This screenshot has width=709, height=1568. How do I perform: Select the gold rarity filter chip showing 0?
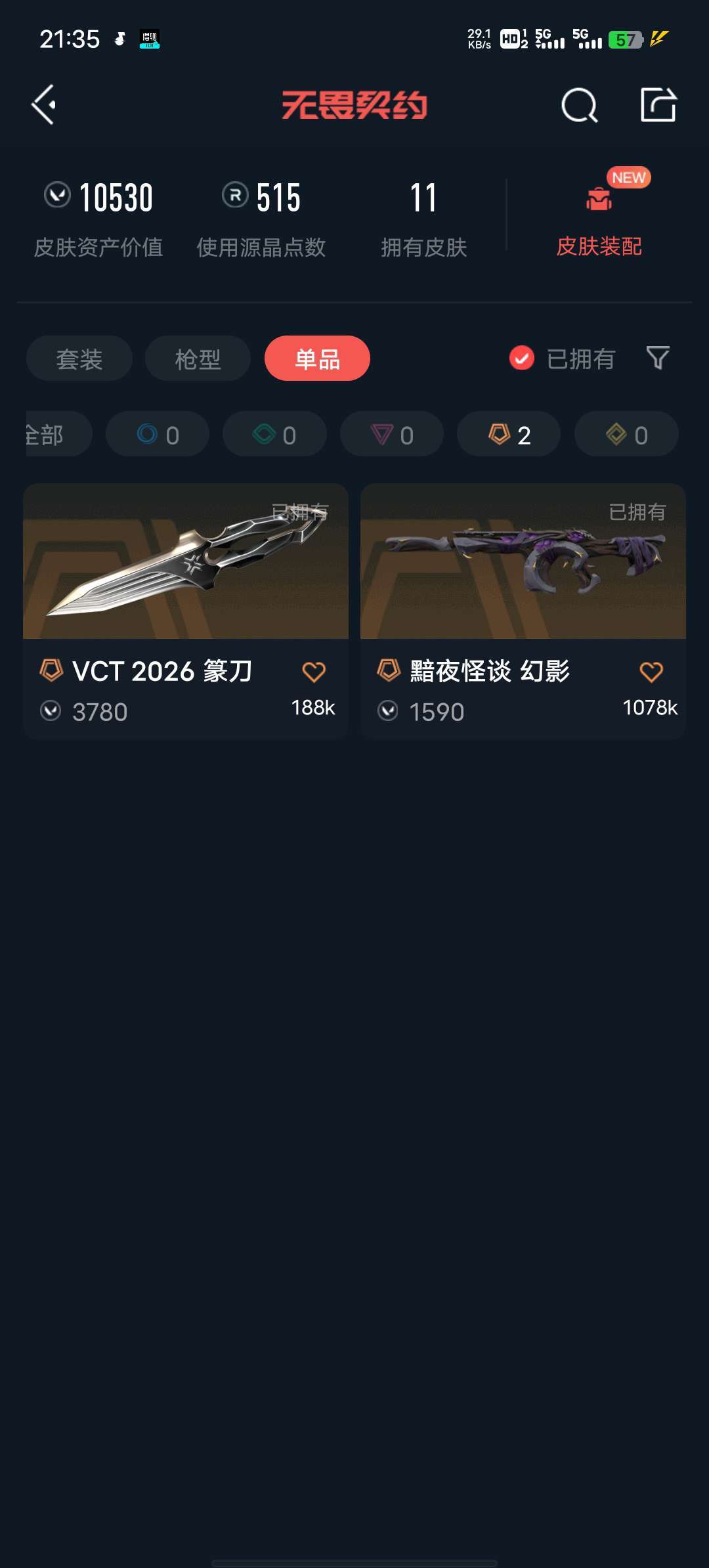coord(626,433)
